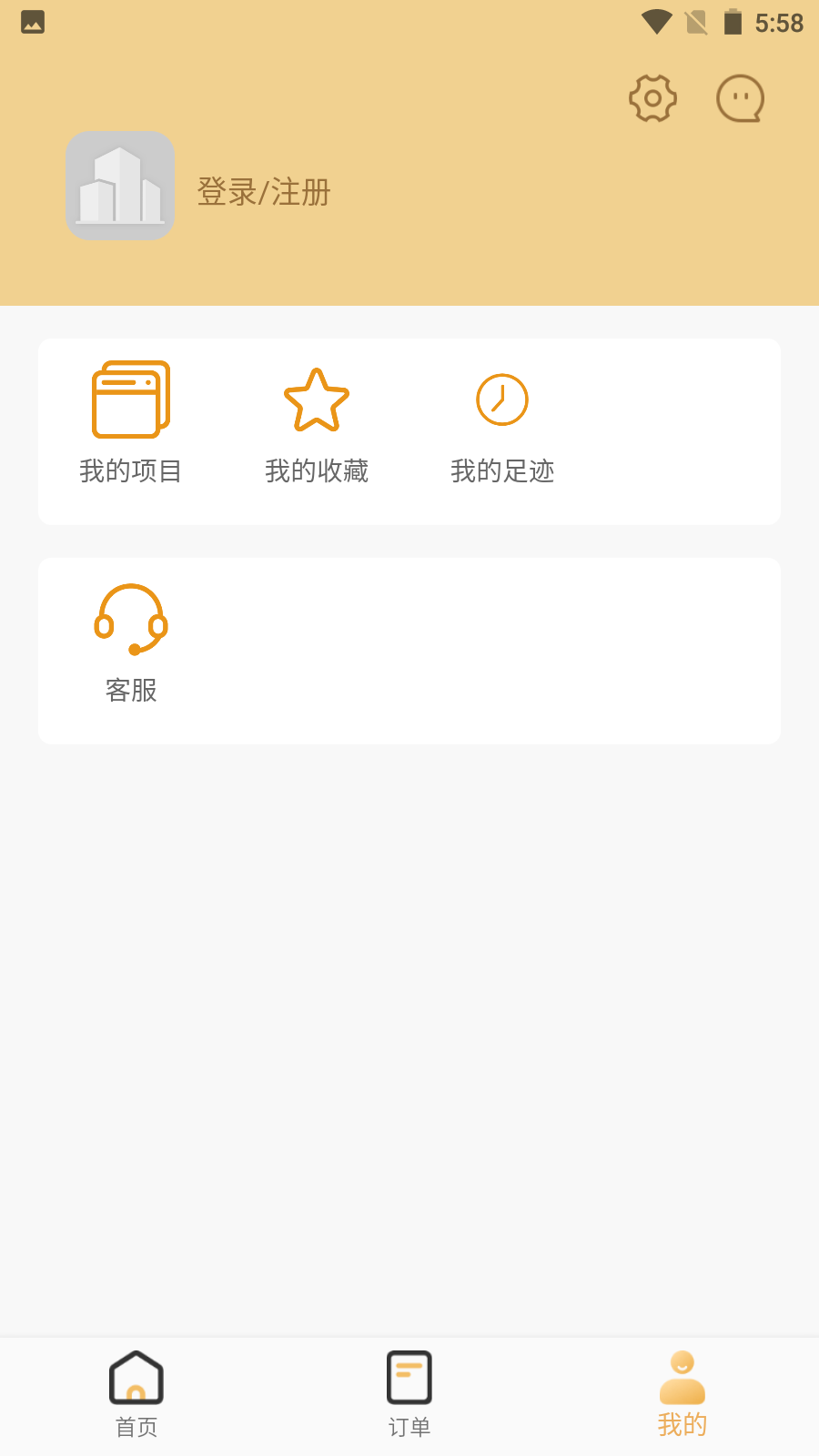The width and height of the screenshot is (819, 1456).
Task: Go to the 订单 tab
Action: pos(409,1394)
